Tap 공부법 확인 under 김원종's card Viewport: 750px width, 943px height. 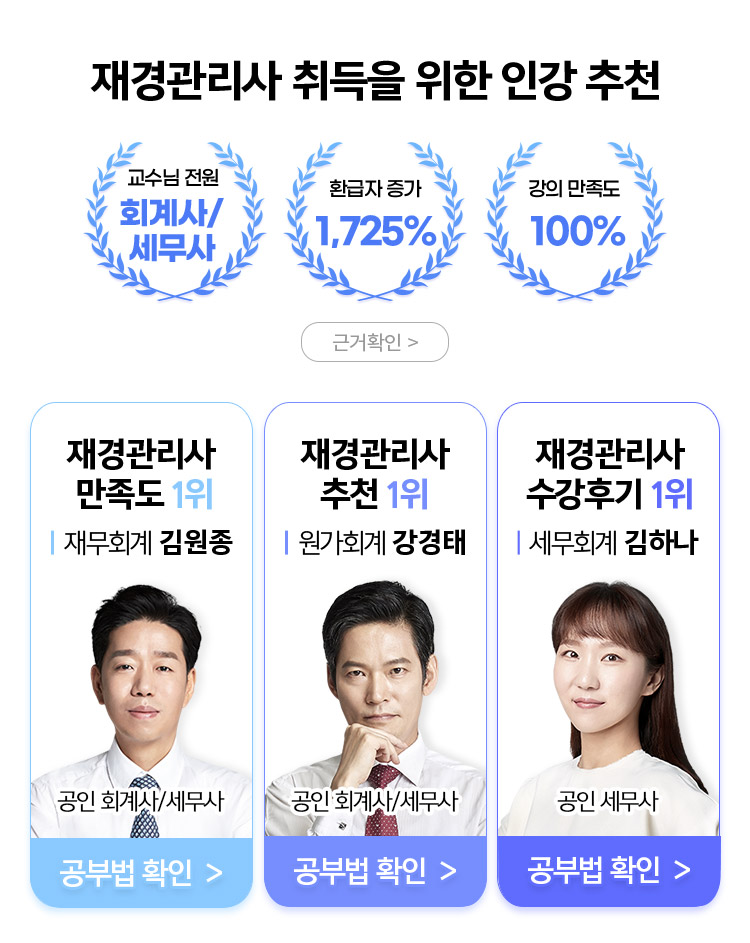pyautogui.click(x=141, y=871)
